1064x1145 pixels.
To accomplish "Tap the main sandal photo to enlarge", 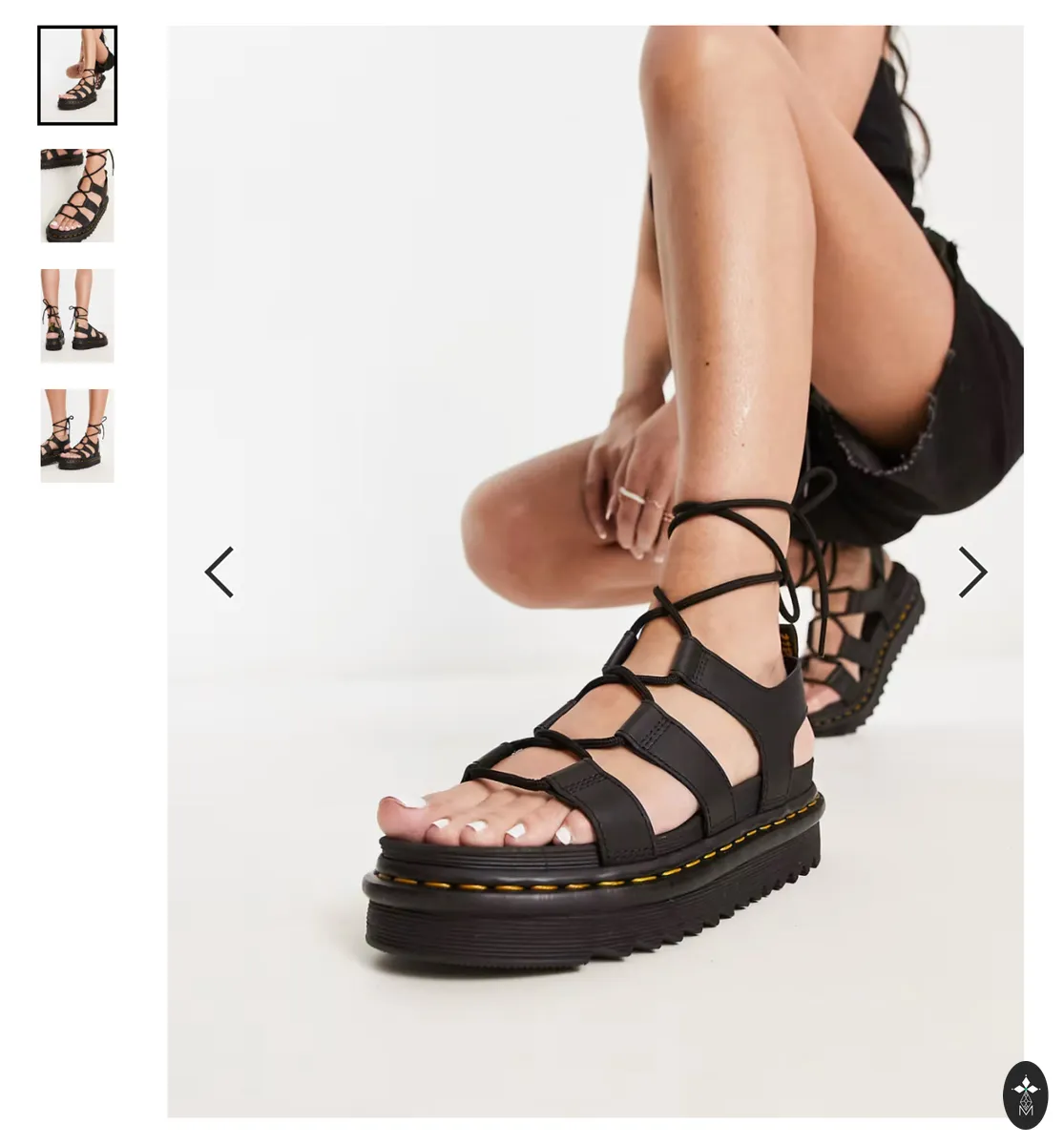I will click(x=595, y=571).
